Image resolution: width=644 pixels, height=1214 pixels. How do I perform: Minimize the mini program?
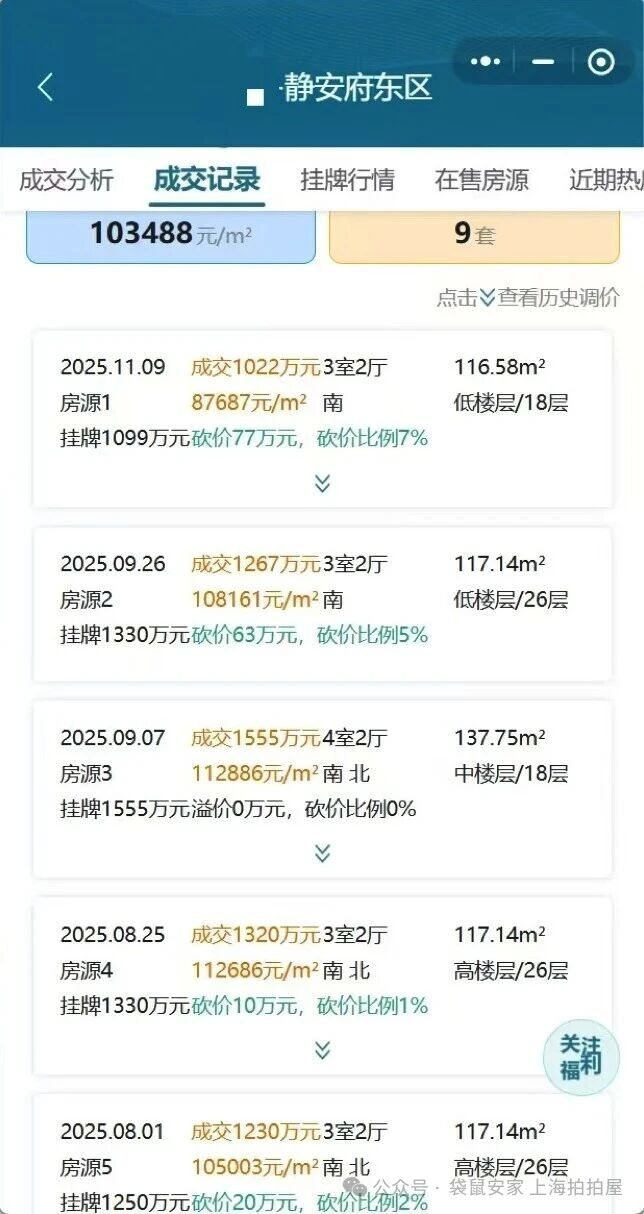[x=543, y=62]
